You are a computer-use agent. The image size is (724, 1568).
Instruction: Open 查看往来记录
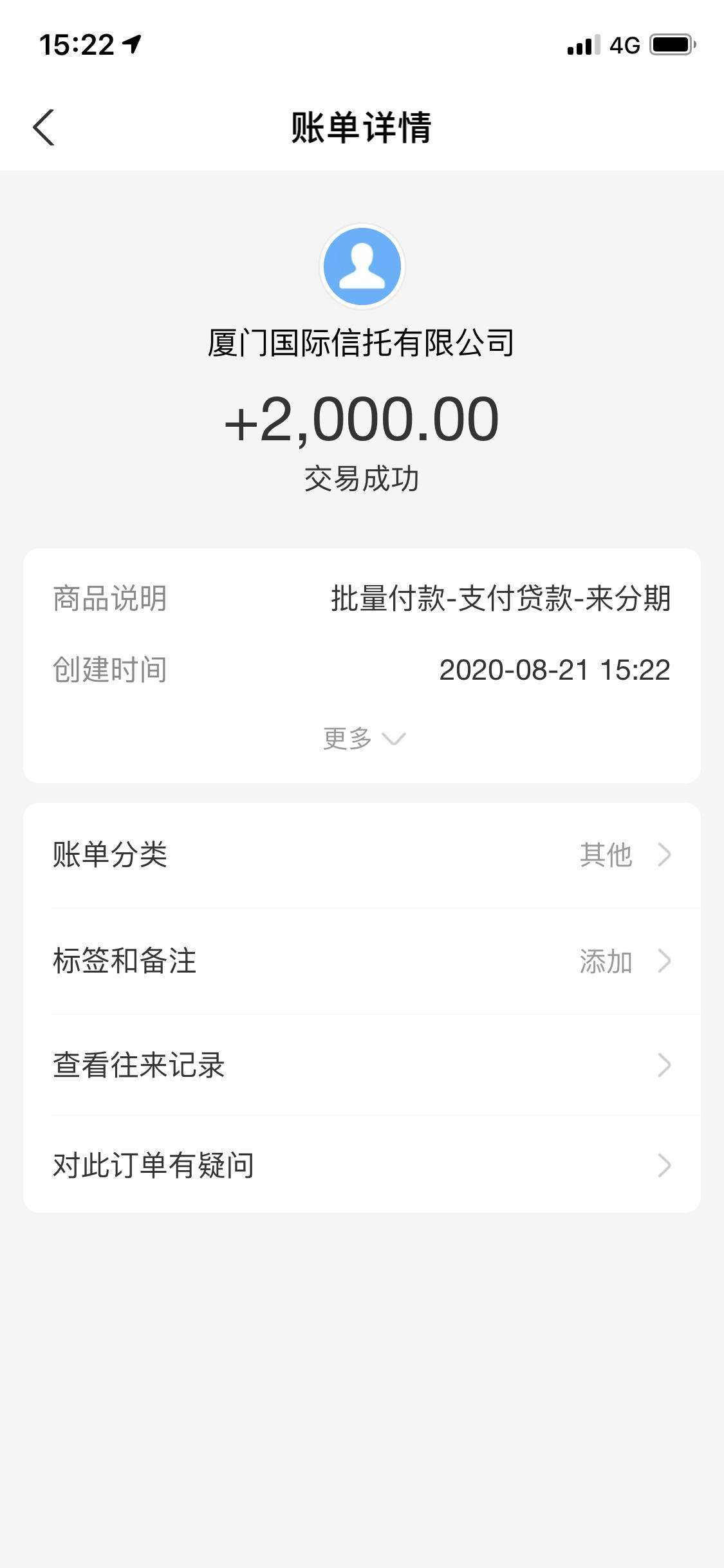(362, 1065)
